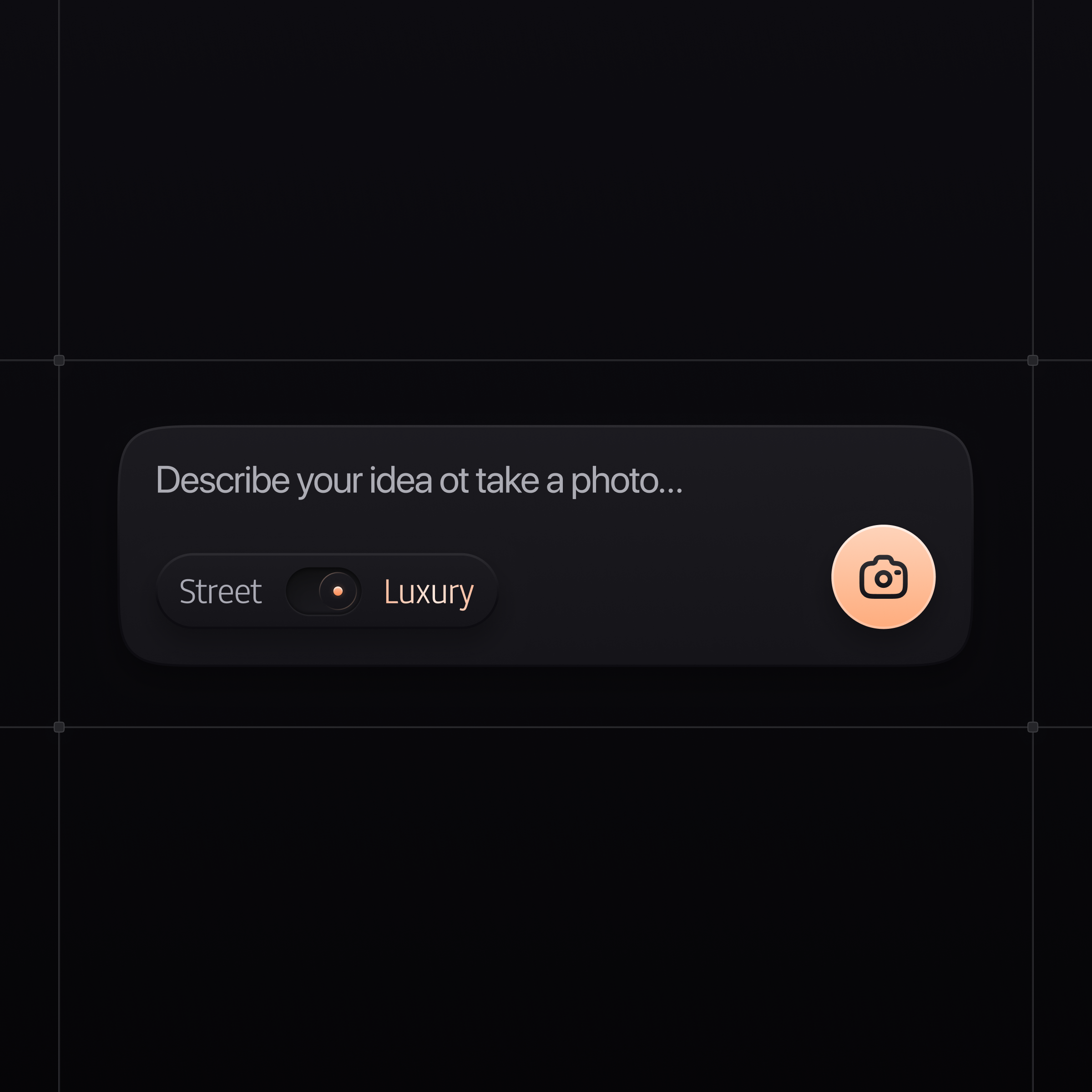Screen dimensions: 1092x1092
Task: Select the Luxury style label
Action: tap(429, 592)
